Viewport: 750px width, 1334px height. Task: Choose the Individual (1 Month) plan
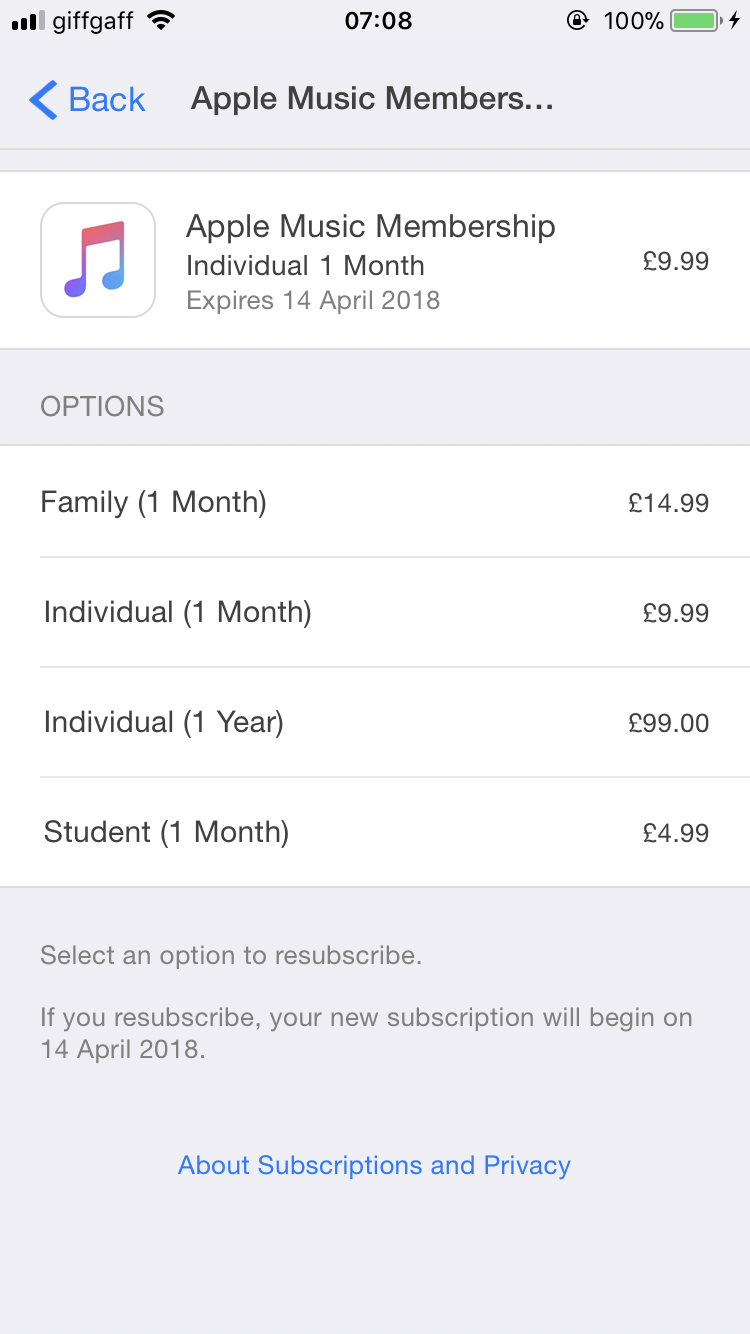coord(374,612)
